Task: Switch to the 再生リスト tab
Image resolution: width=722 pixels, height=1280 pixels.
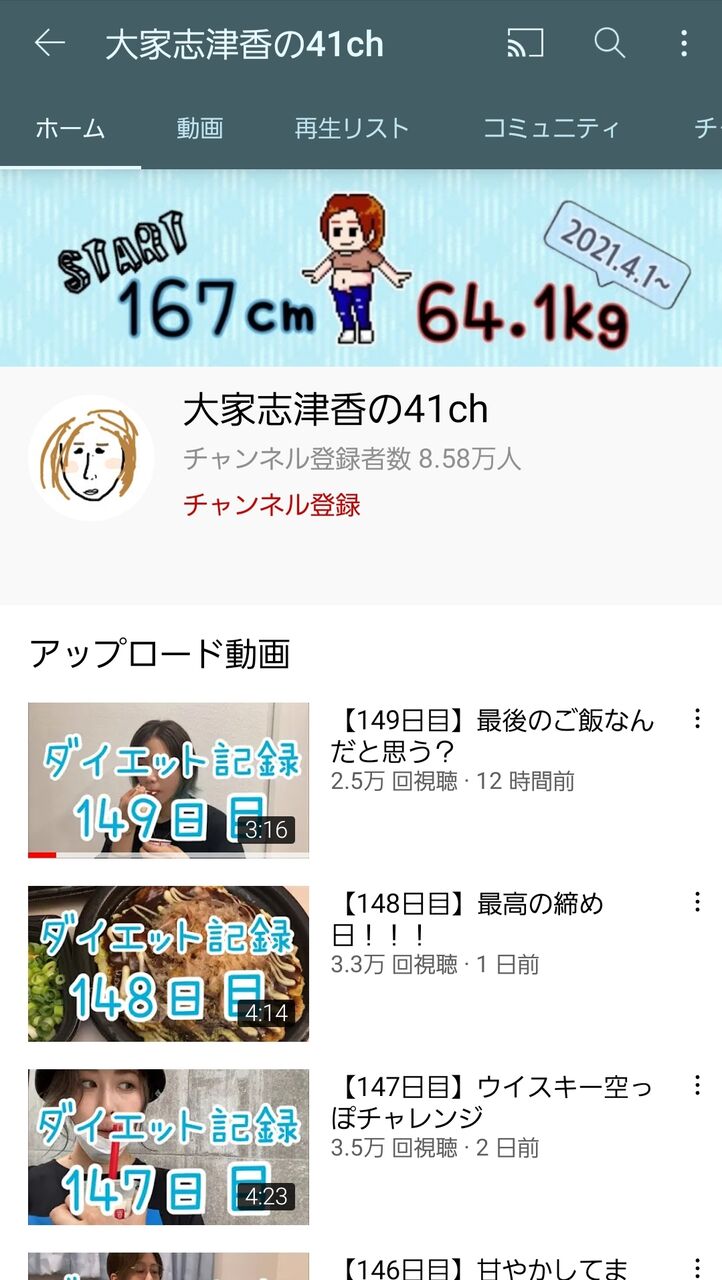Action: click(352, 128)
